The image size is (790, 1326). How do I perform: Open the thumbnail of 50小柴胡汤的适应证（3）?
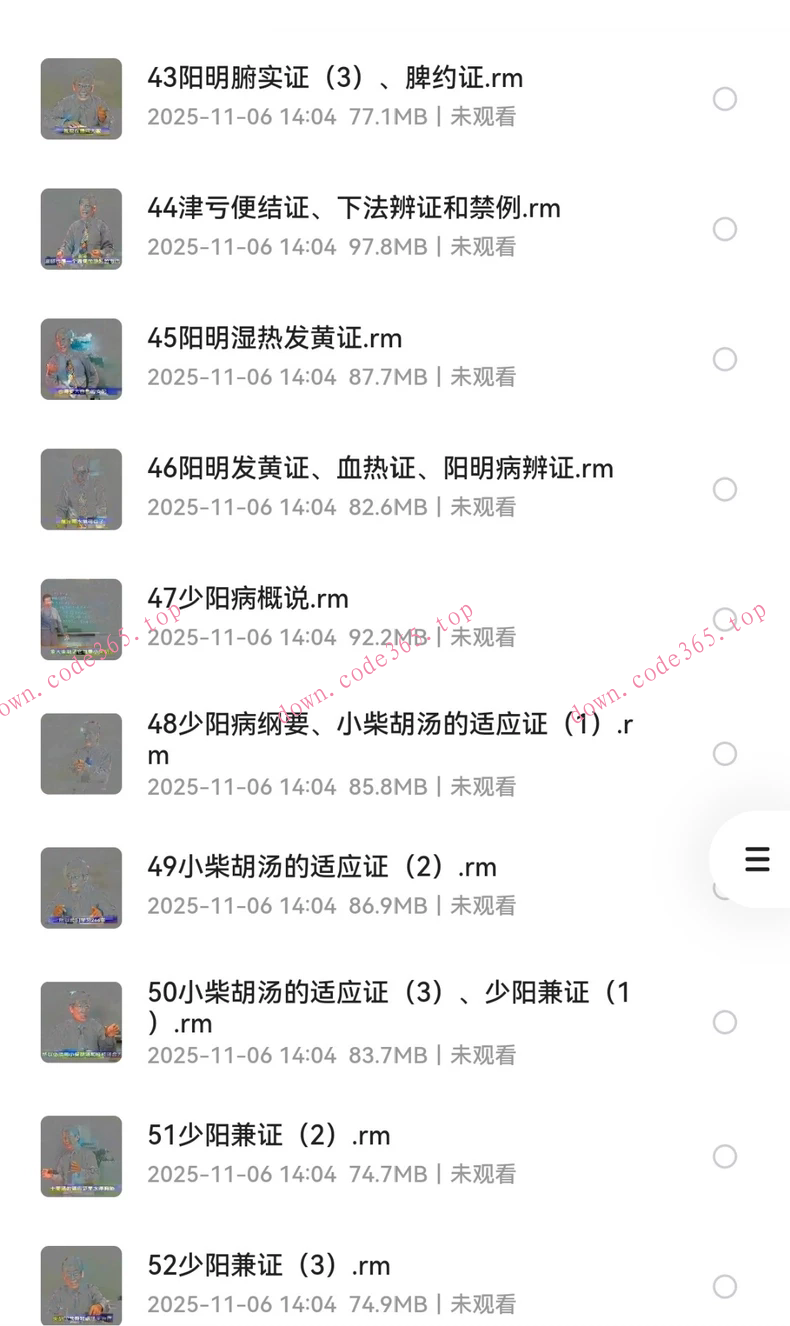coord(81,1022)
